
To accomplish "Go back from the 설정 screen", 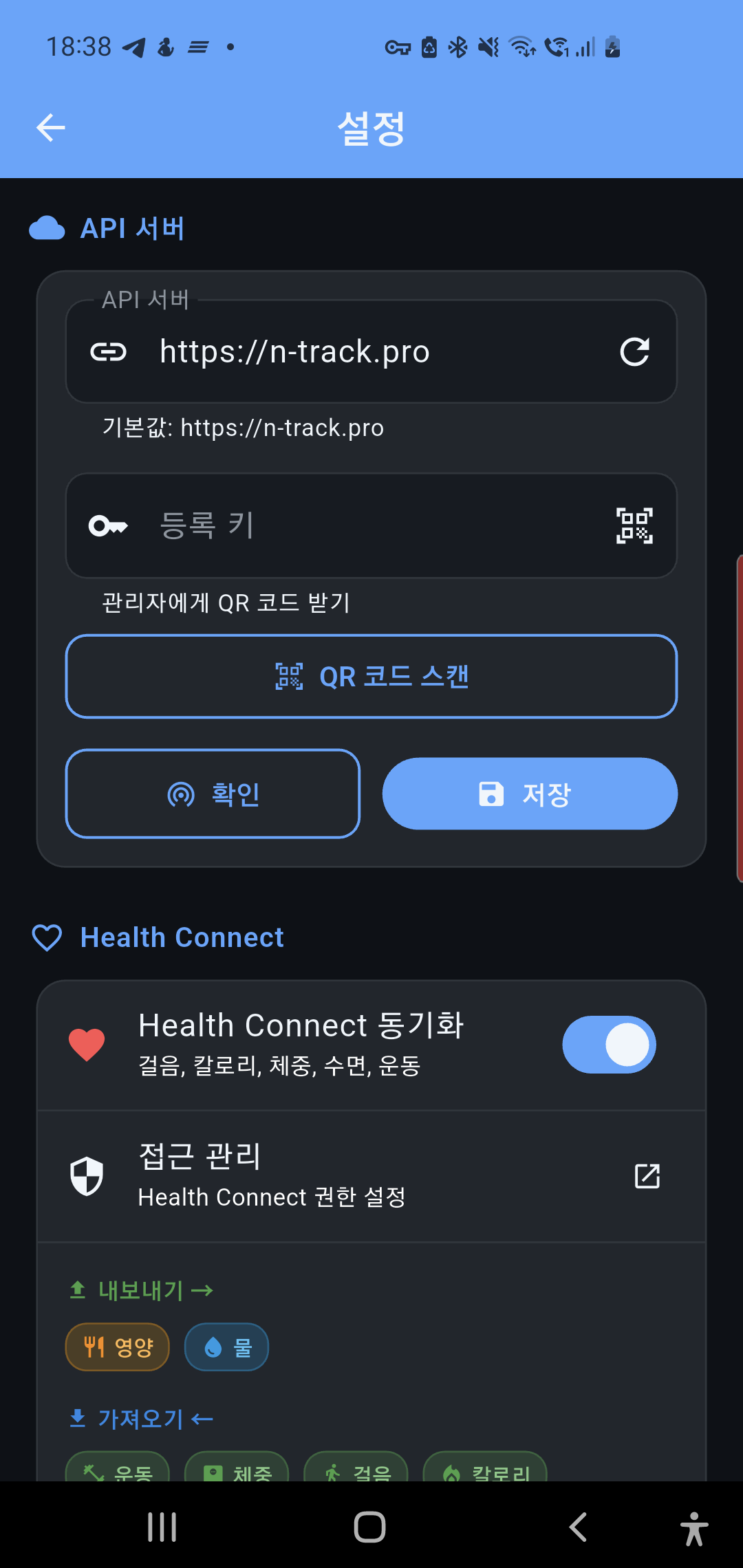I will click(x=51, y=128).
